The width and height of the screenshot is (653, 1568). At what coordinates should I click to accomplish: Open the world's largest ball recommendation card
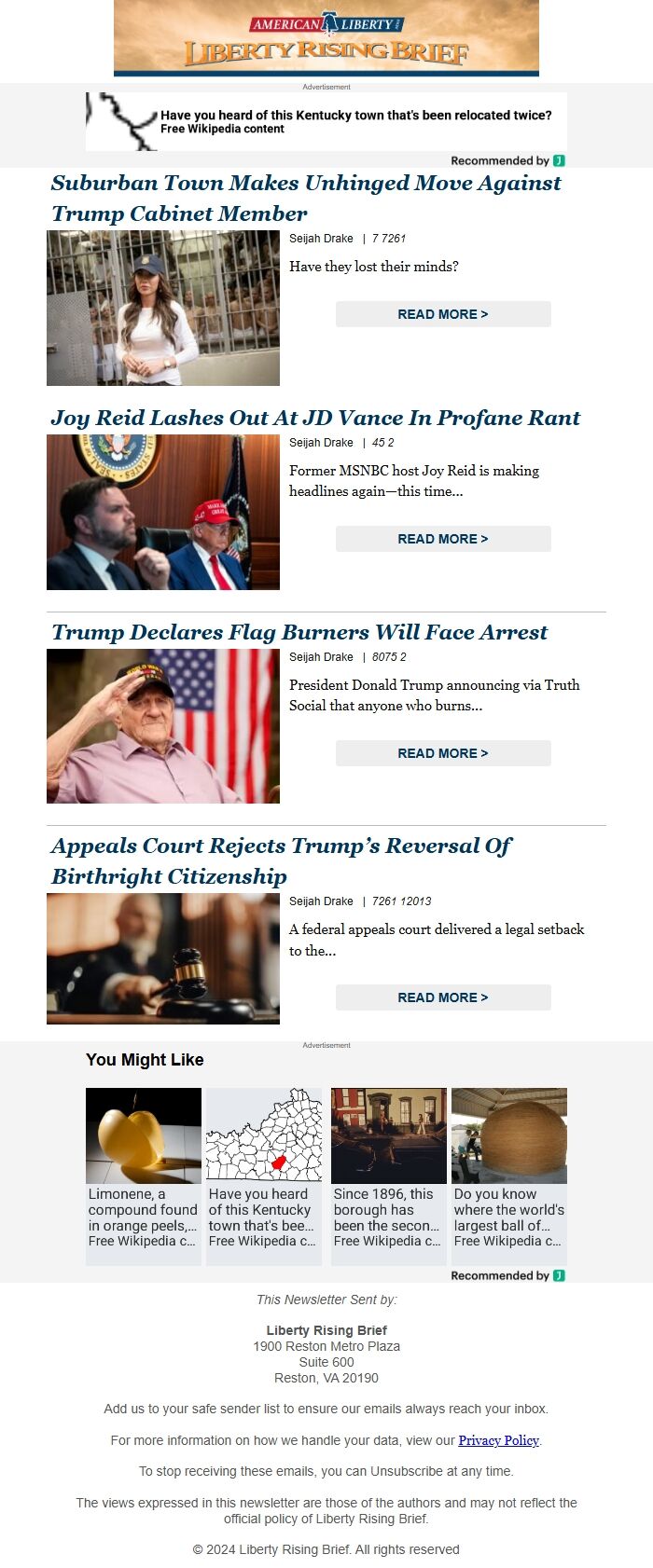pos(509,1176)
